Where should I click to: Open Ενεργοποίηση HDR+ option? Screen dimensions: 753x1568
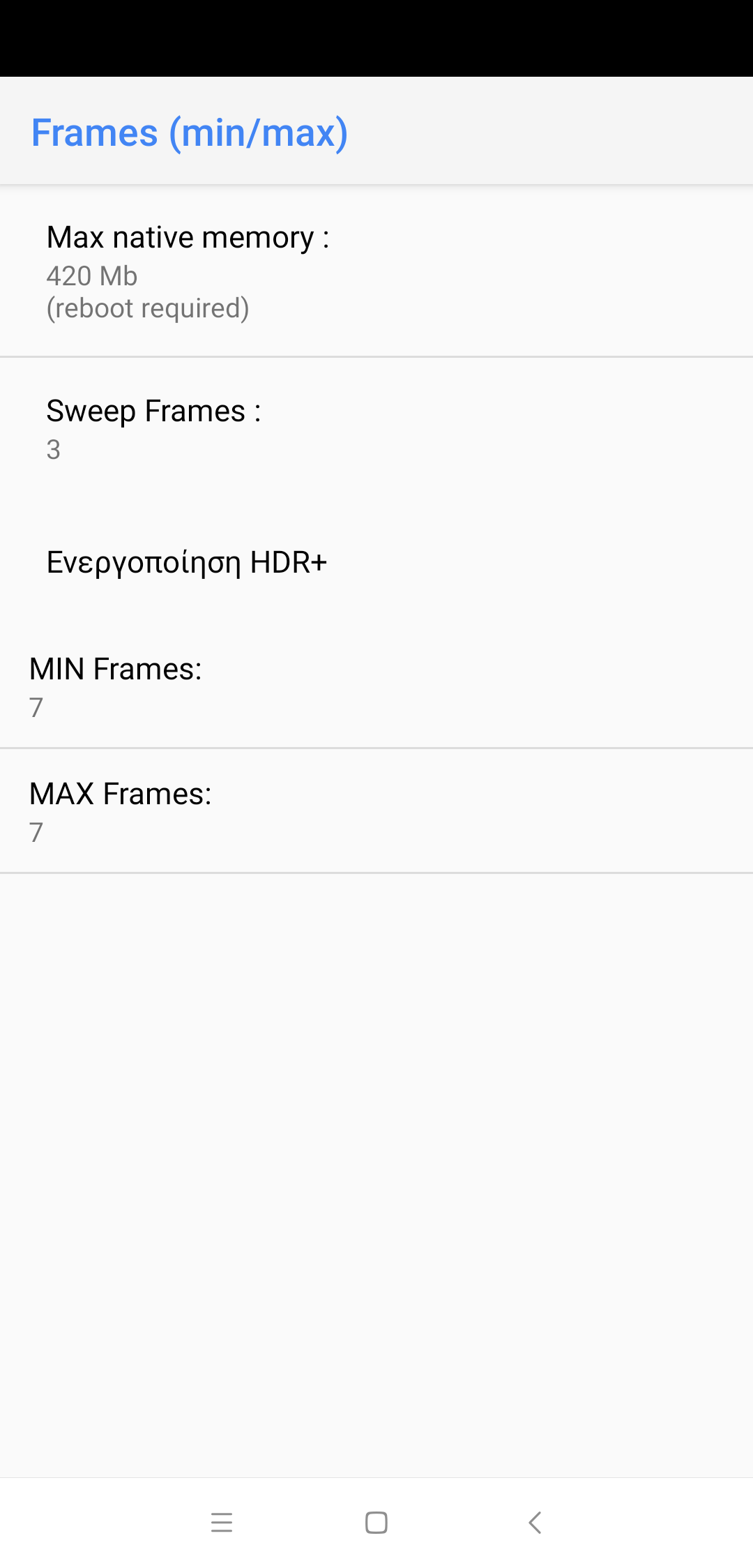[x=376, y=562]
